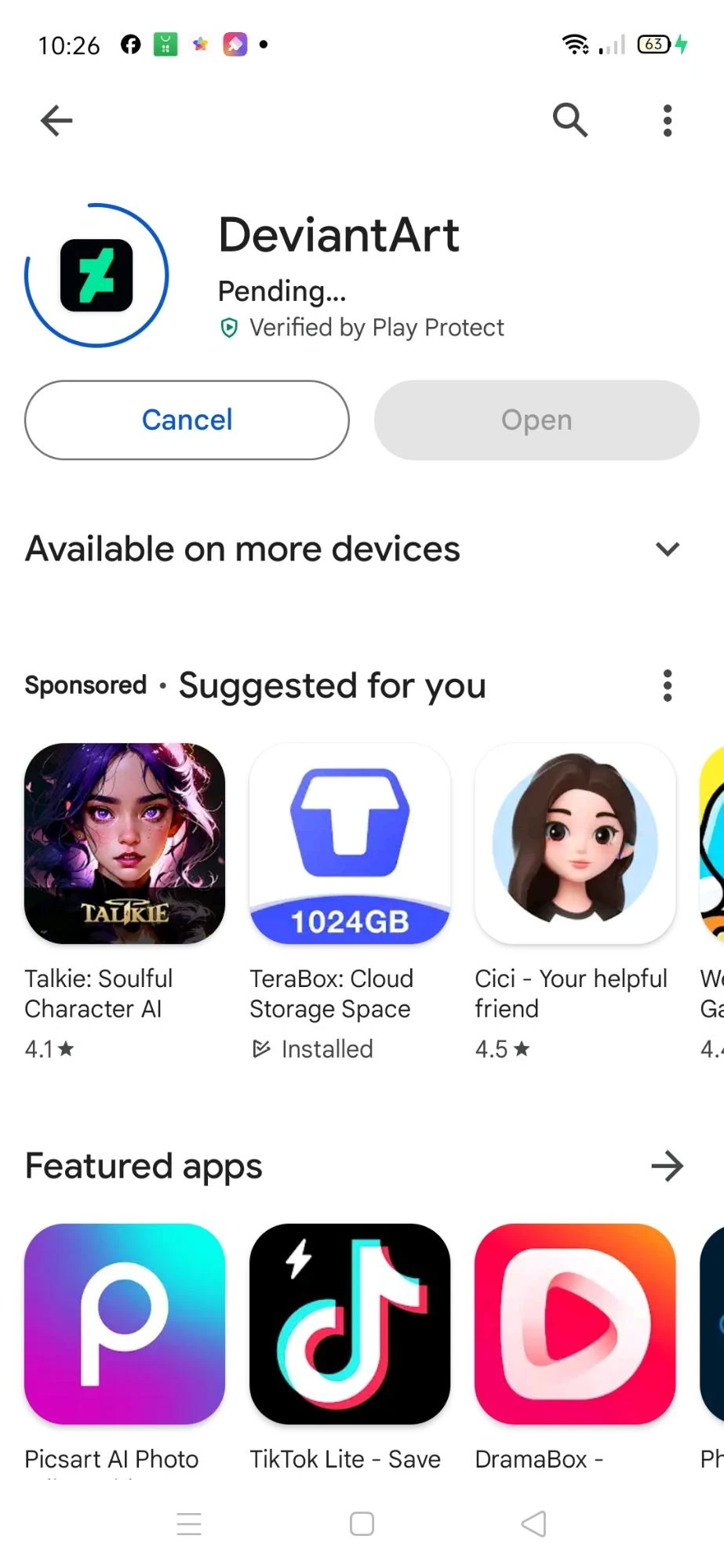Tap the system home button
Viewport: 724px width, 1568px height.
[x=362, y=1524]
